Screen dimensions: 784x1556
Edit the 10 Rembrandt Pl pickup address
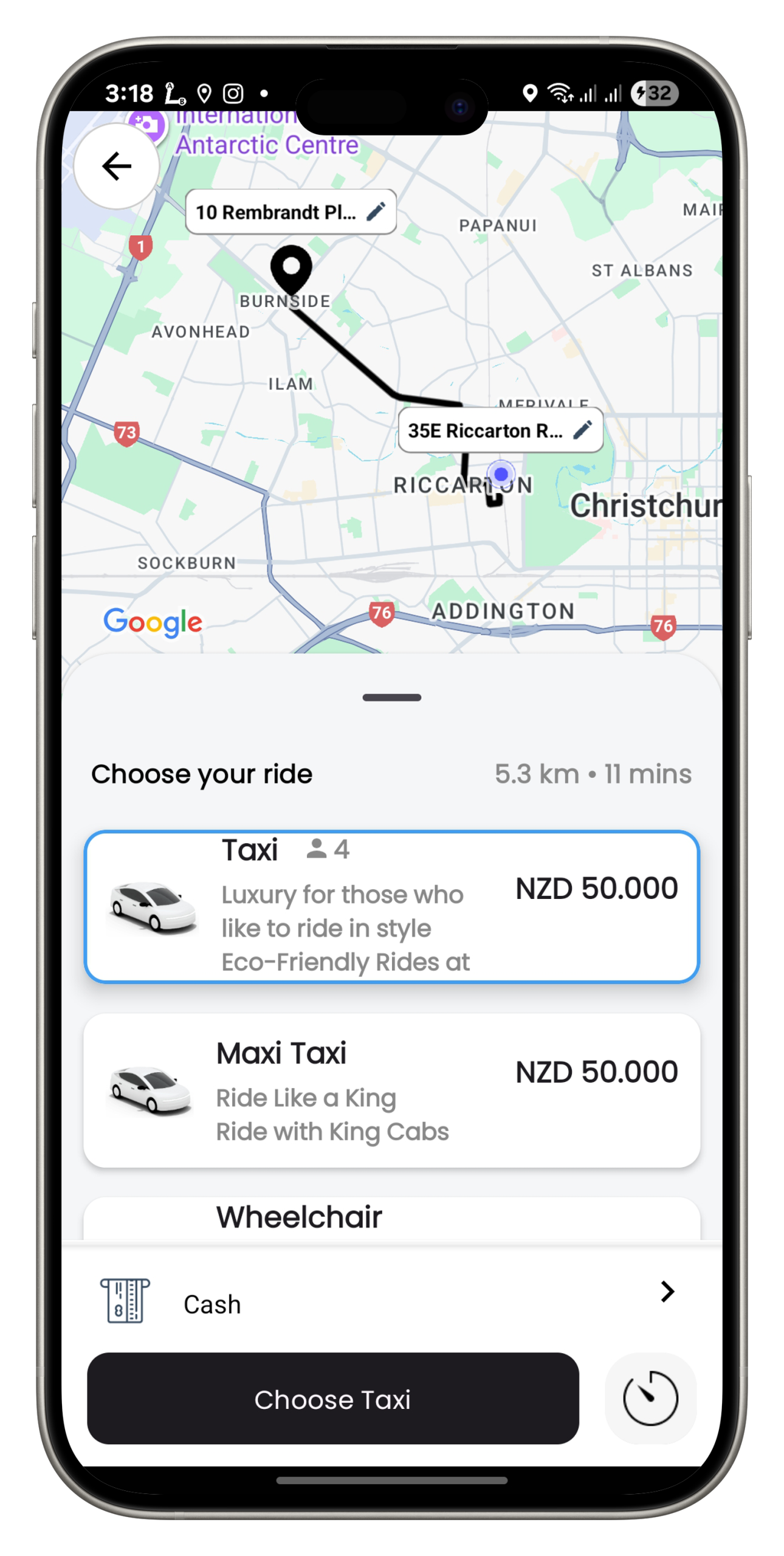click(376, 212)
